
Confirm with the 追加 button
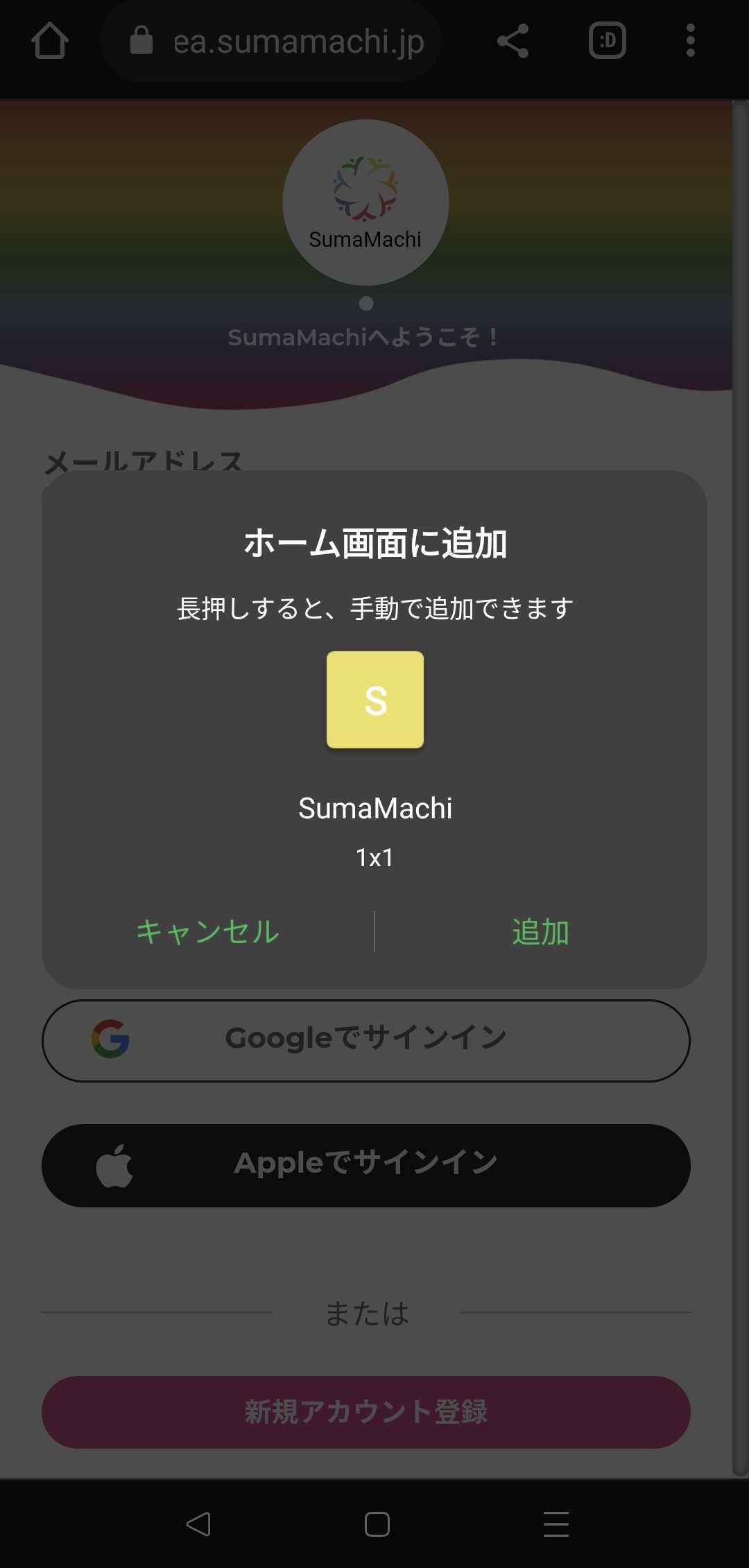[x=540, y=931]
